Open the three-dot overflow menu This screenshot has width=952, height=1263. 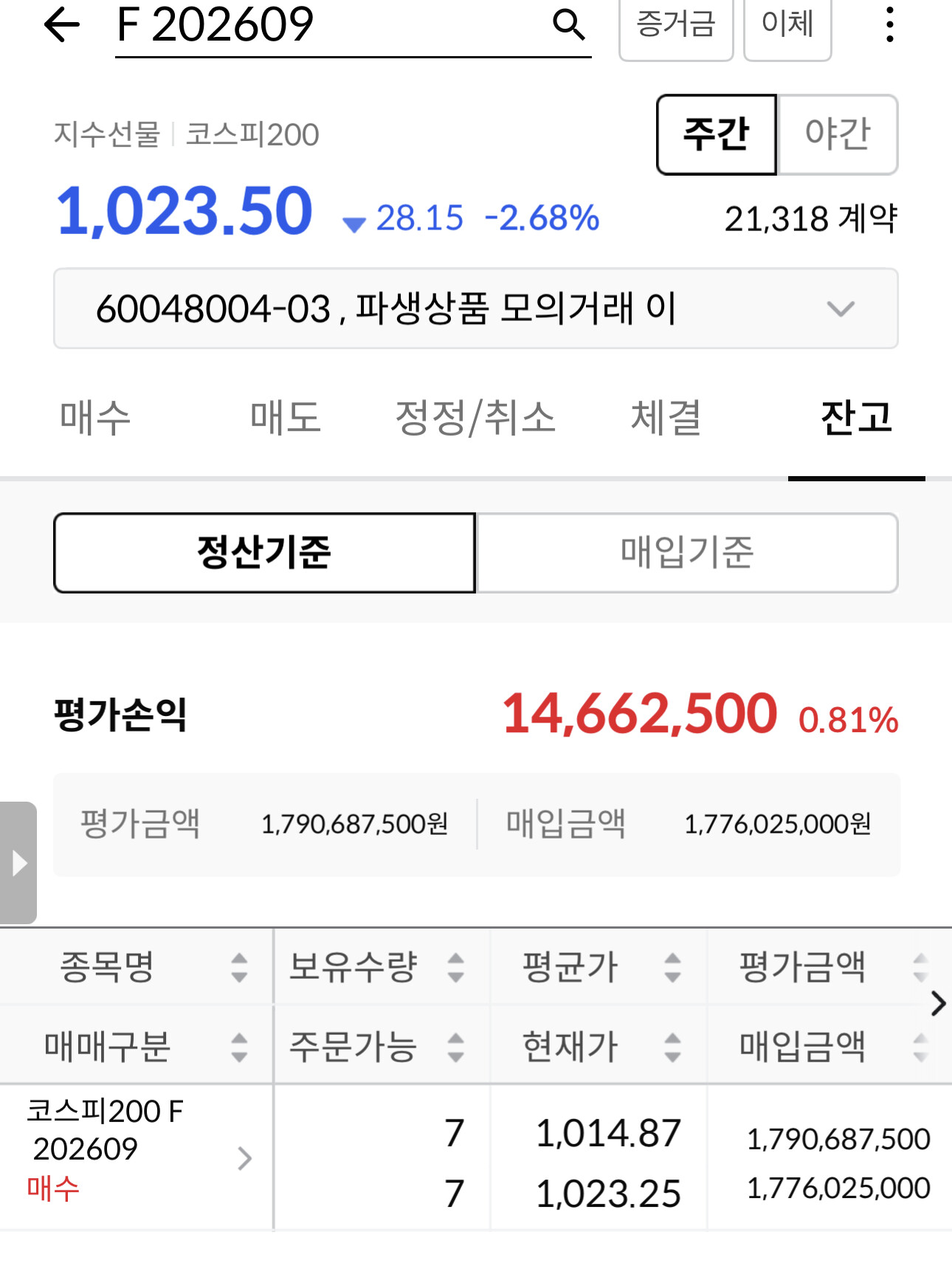click(890, 25)
